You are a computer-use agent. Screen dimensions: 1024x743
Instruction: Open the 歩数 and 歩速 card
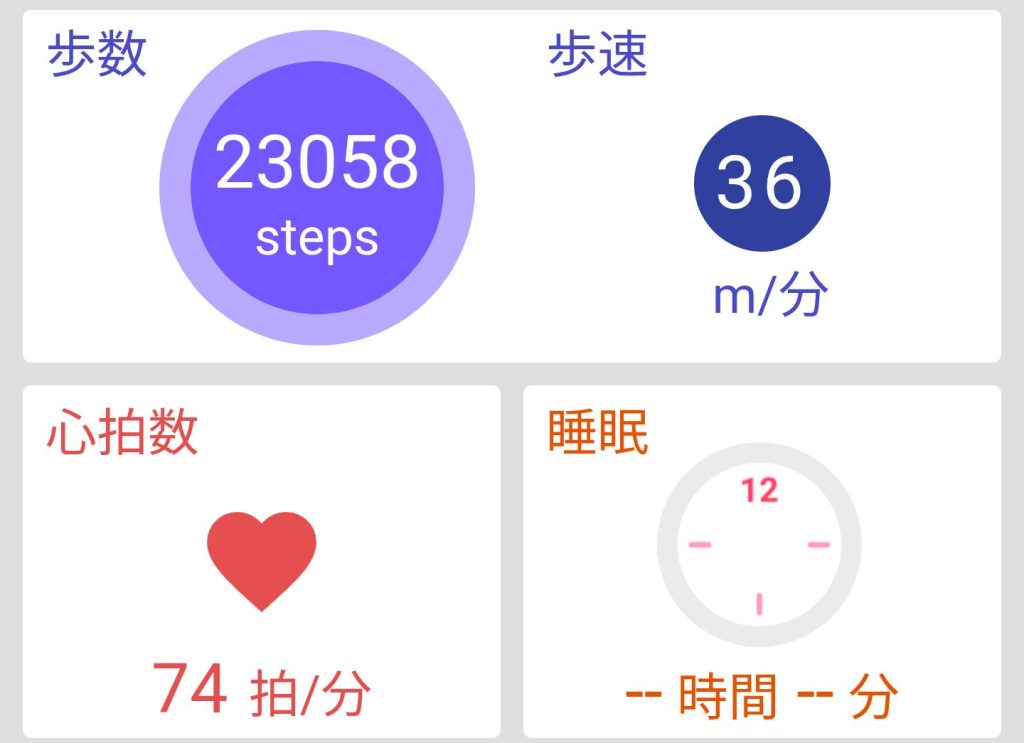point(511,186)
